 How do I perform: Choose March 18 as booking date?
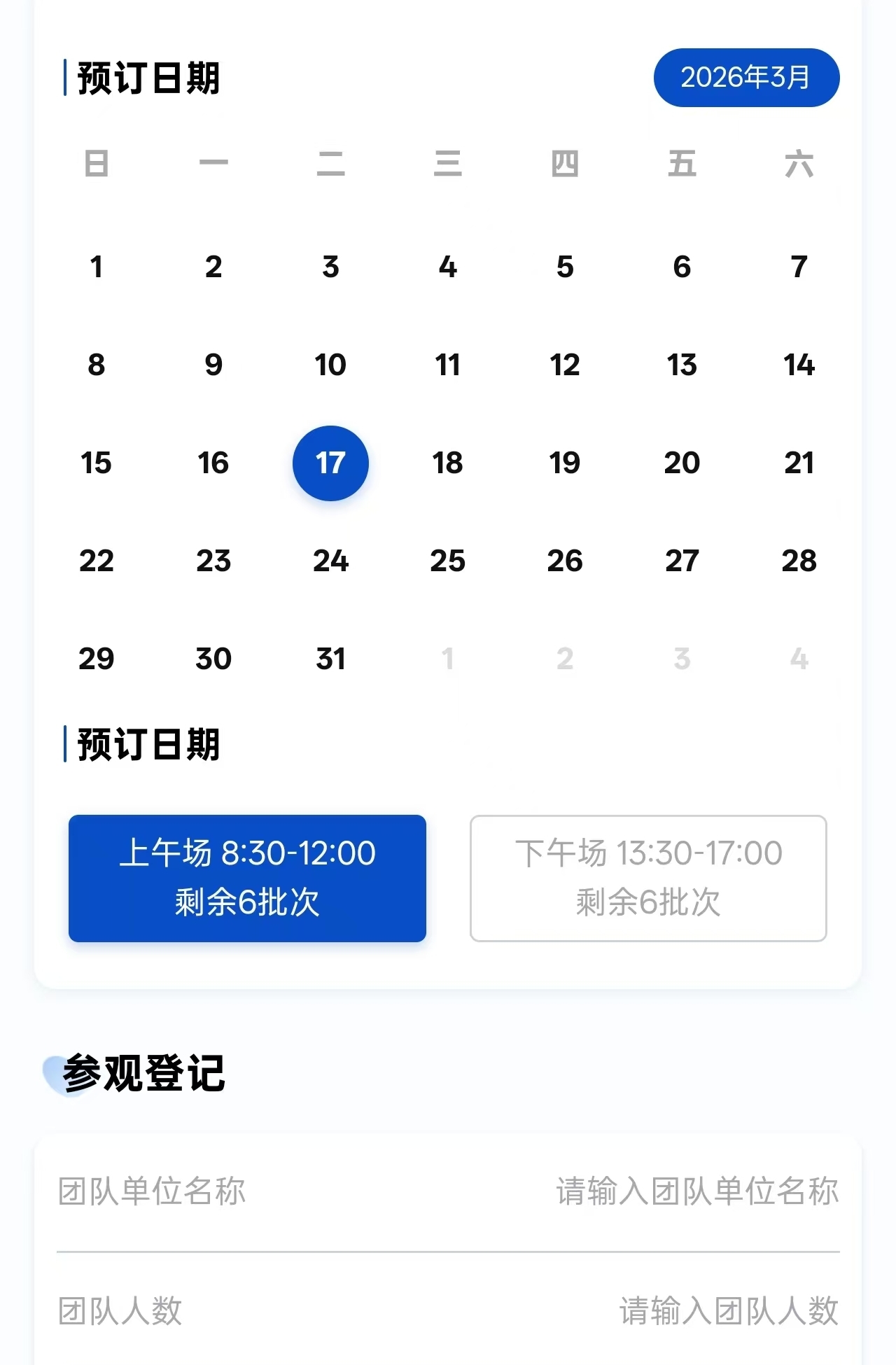pos(447,463)
